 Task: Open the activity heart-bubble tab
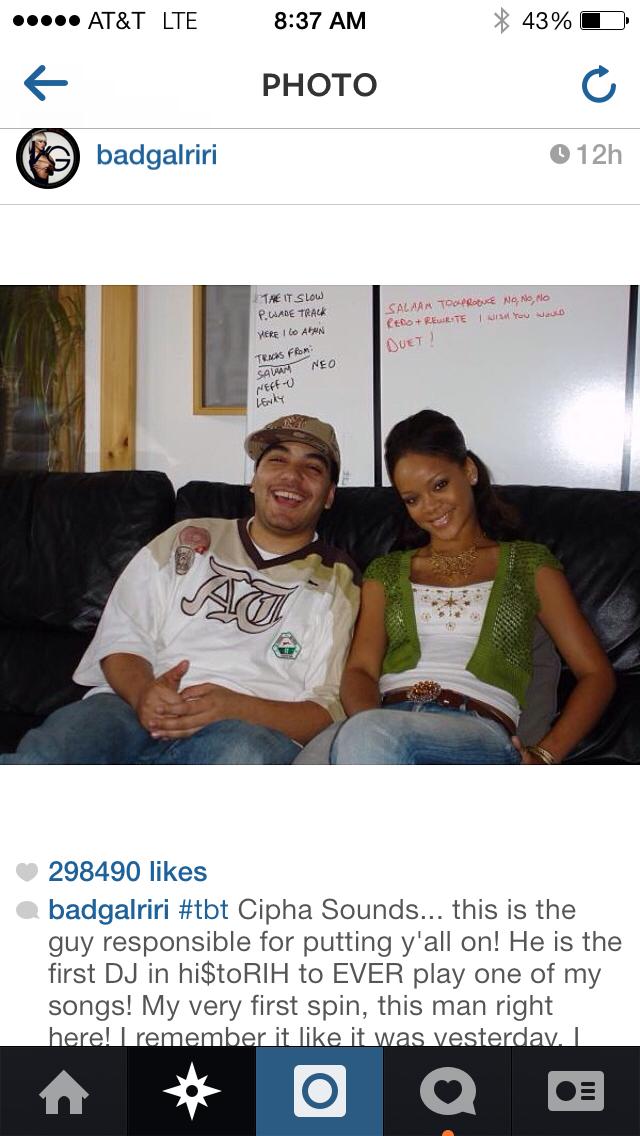click(x=448, y=1091)
